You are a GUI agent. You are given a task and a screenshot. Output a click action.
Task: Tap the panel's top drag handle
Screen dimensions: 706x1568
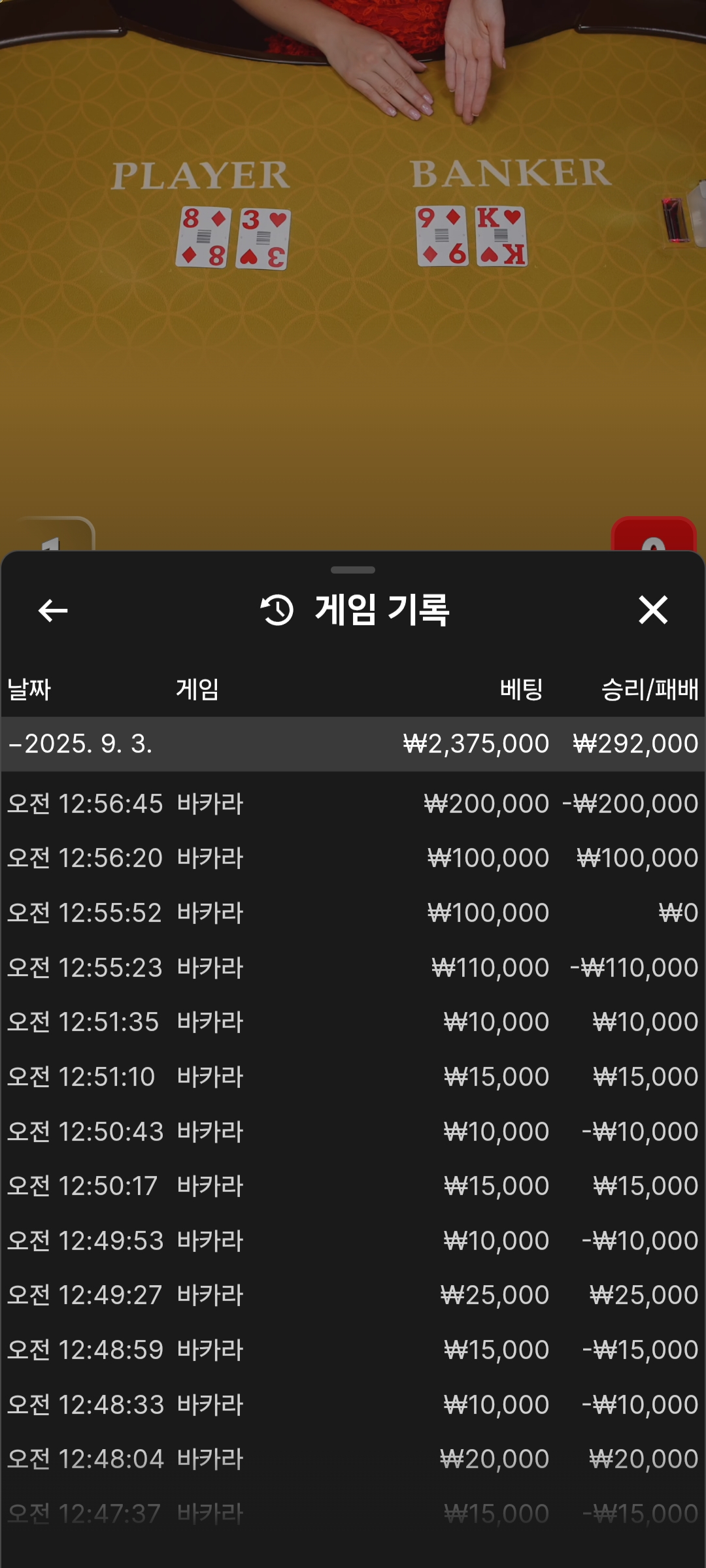pos(353,570)
